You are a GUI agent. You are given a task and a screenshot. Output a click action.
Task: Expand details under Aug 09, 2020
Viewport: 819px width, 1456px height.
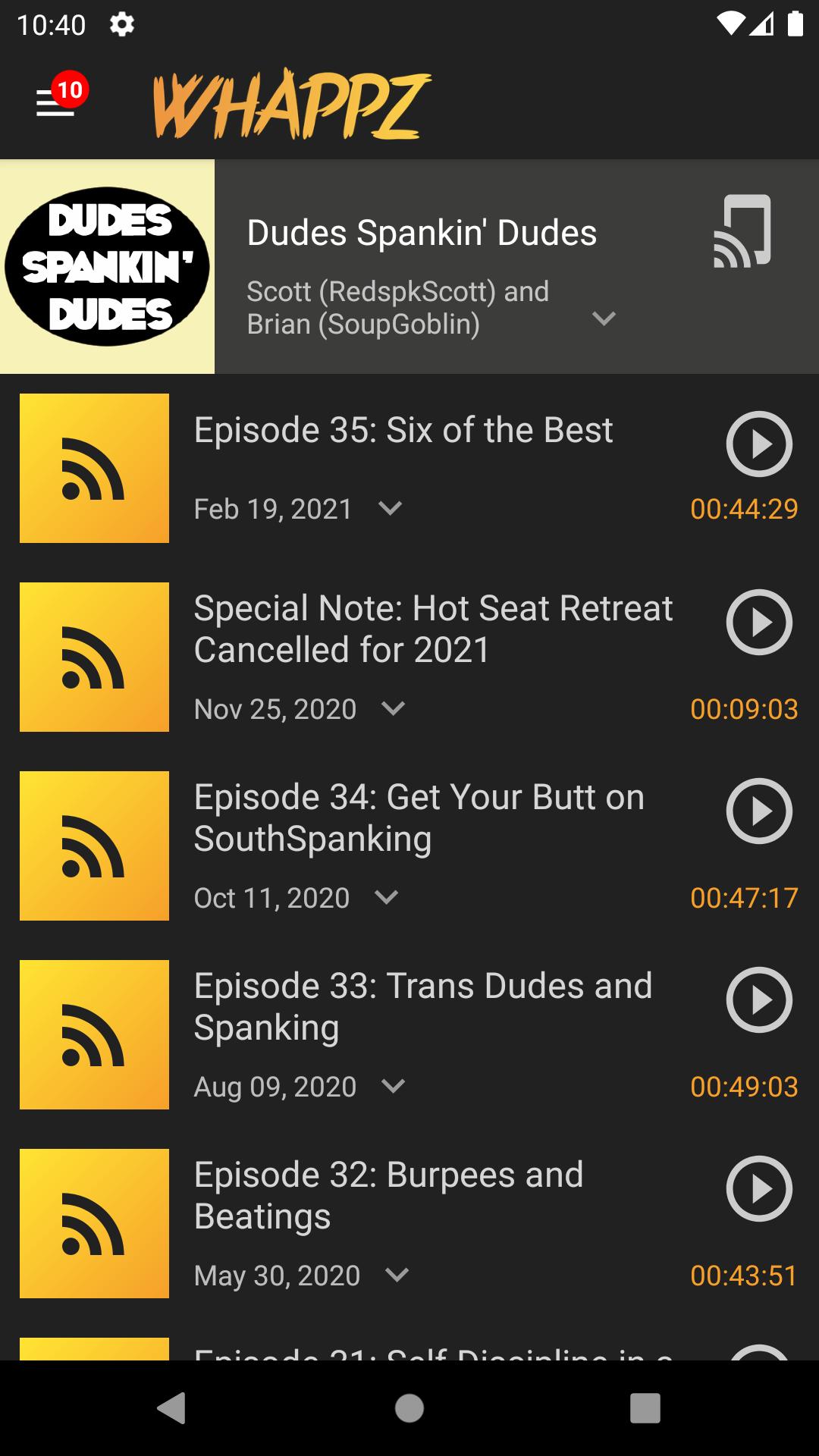[393, 1086]
